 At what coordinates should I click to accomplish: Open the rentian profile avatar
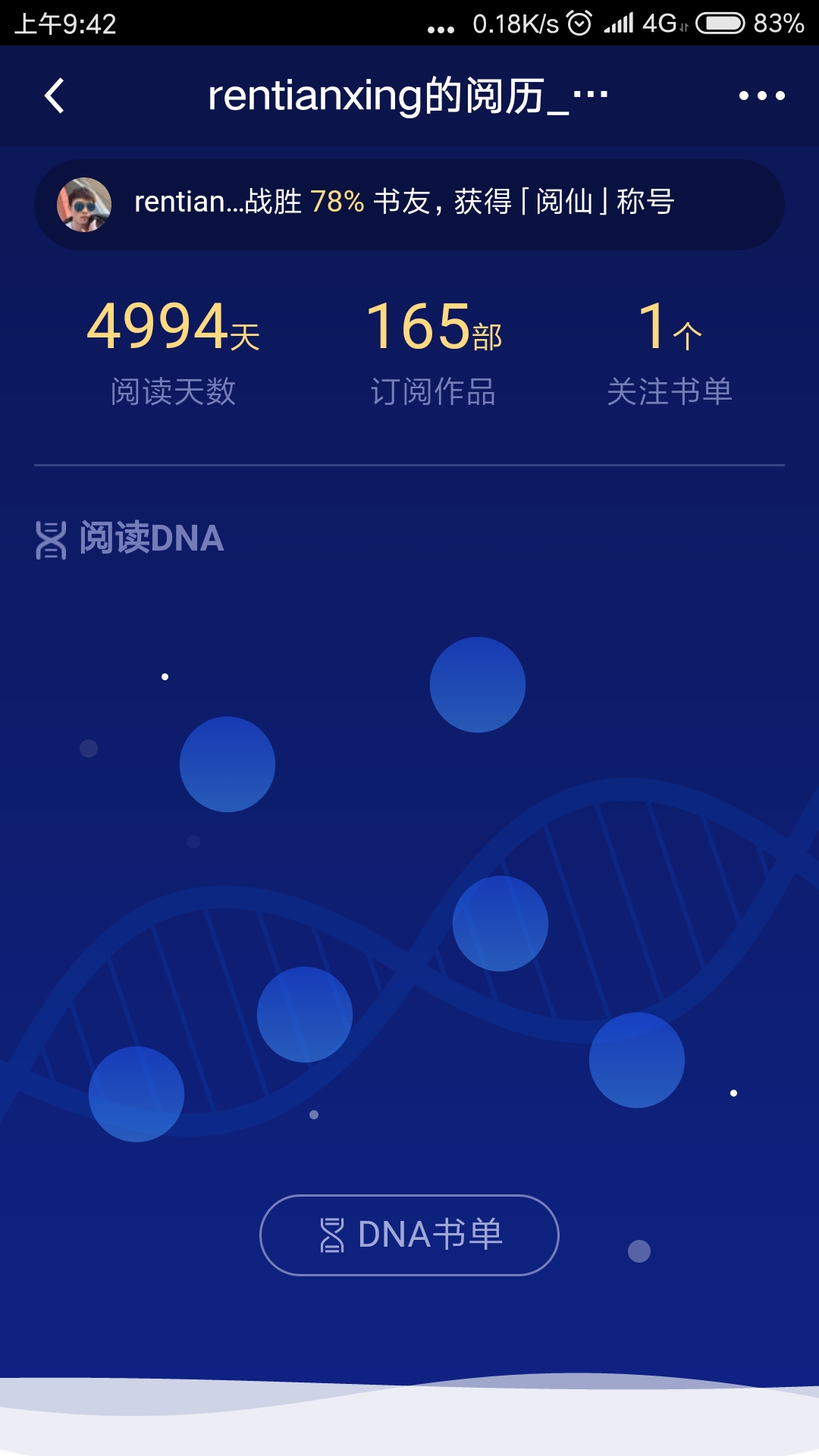84,205
